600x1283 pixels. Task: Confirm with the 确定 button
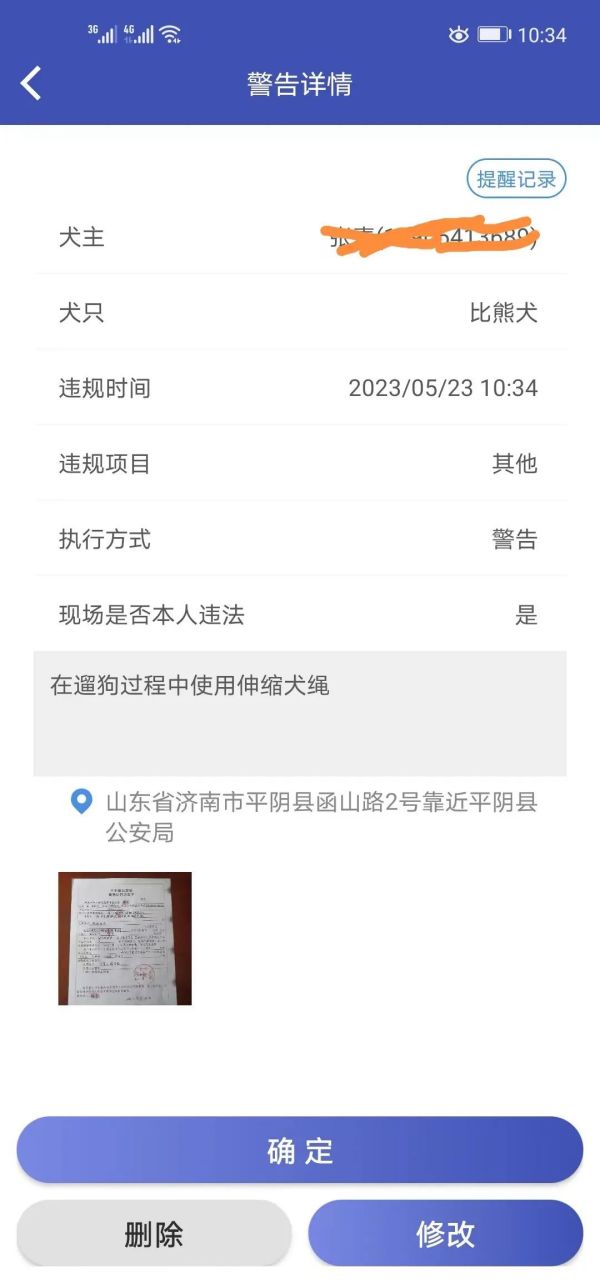click(x=300, y=1150)
